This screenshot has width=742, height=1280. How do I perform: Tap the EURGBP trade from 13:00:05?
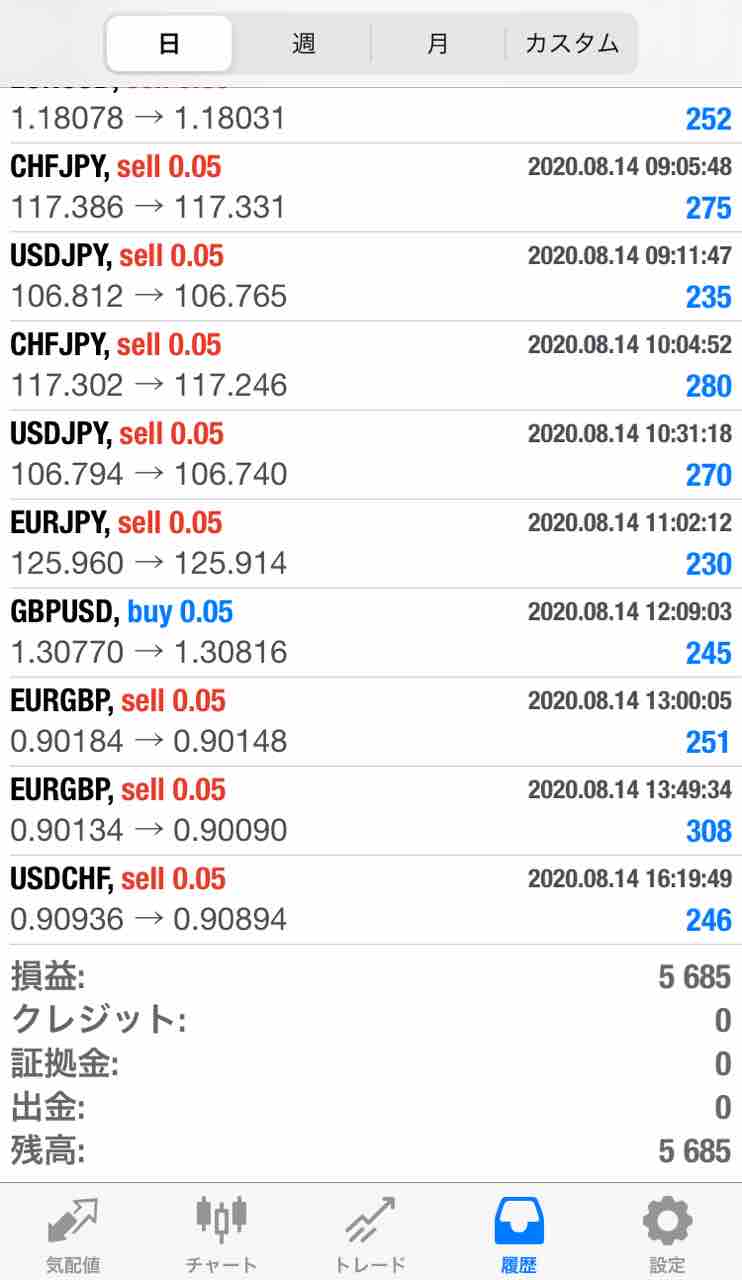pyautogui.click(x=370, y=721)
